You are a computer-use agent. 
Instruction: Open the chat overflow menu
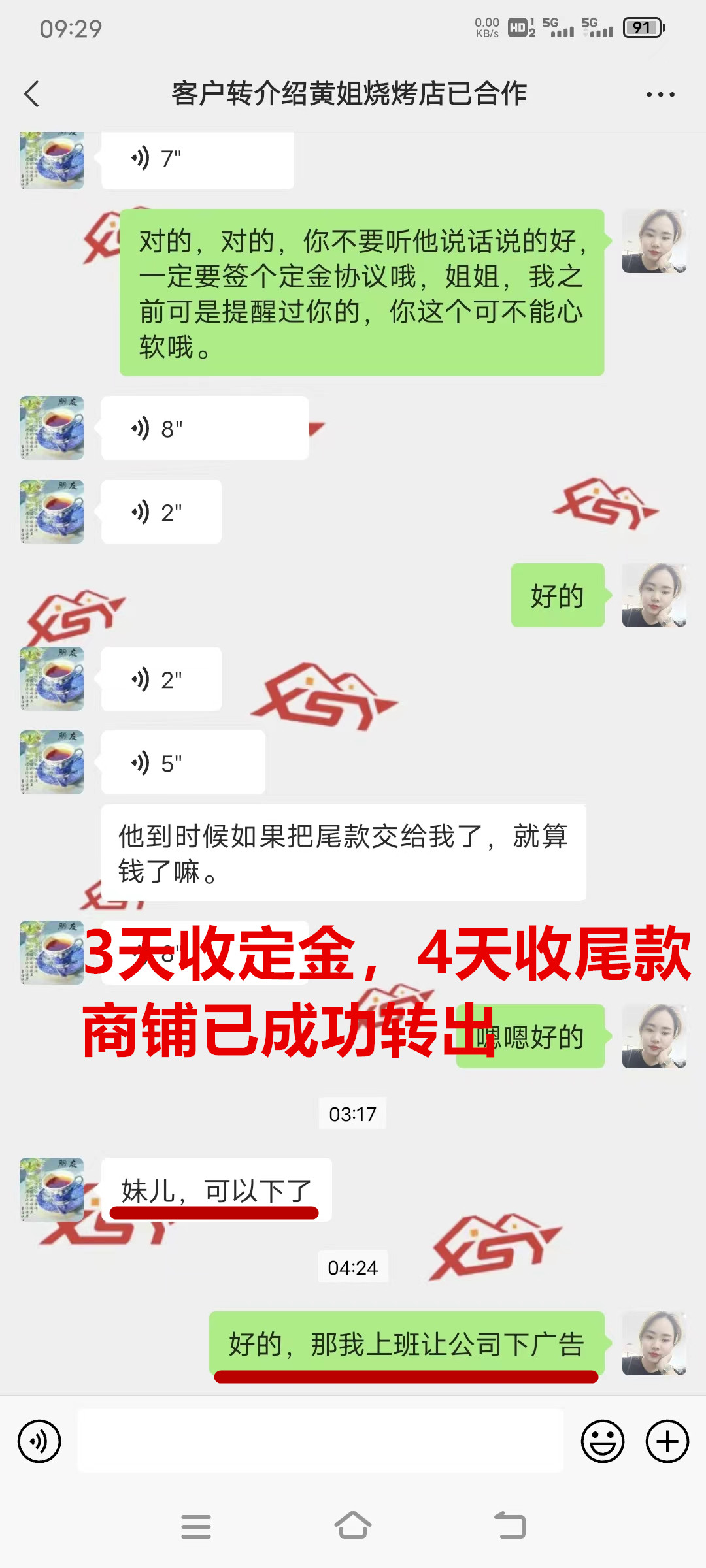[x=660, y=95]
